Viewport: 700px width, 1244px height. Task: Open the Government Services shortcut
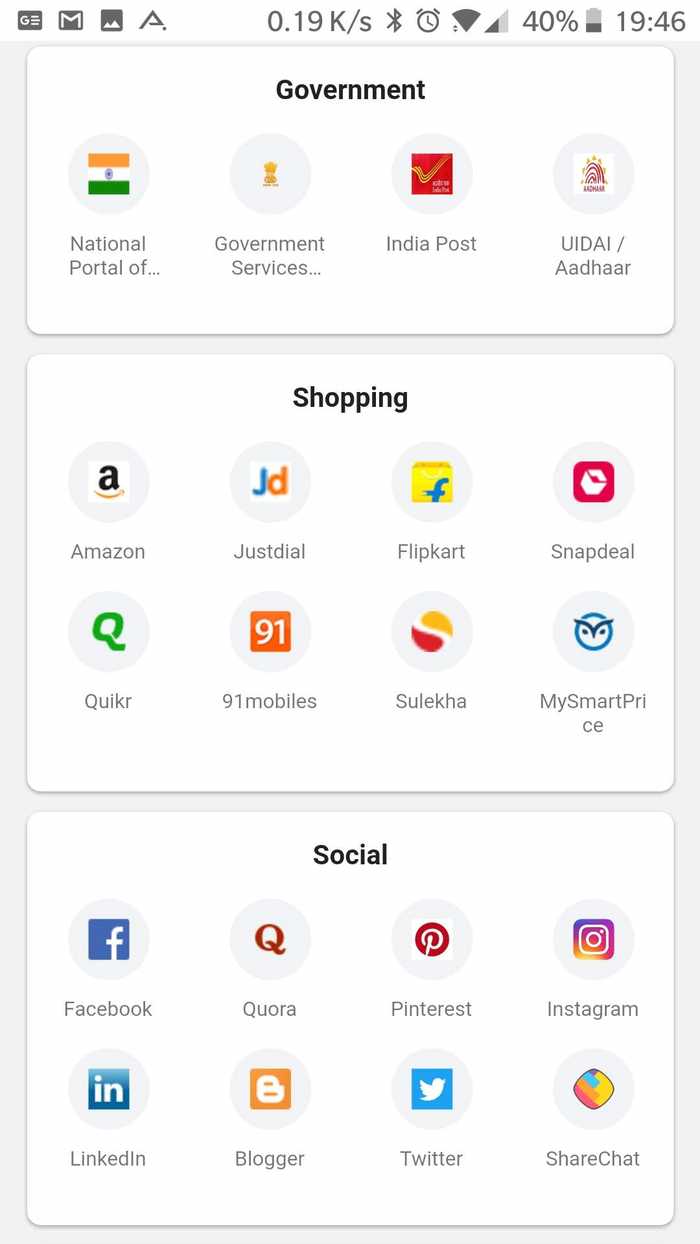pos(270,174)
